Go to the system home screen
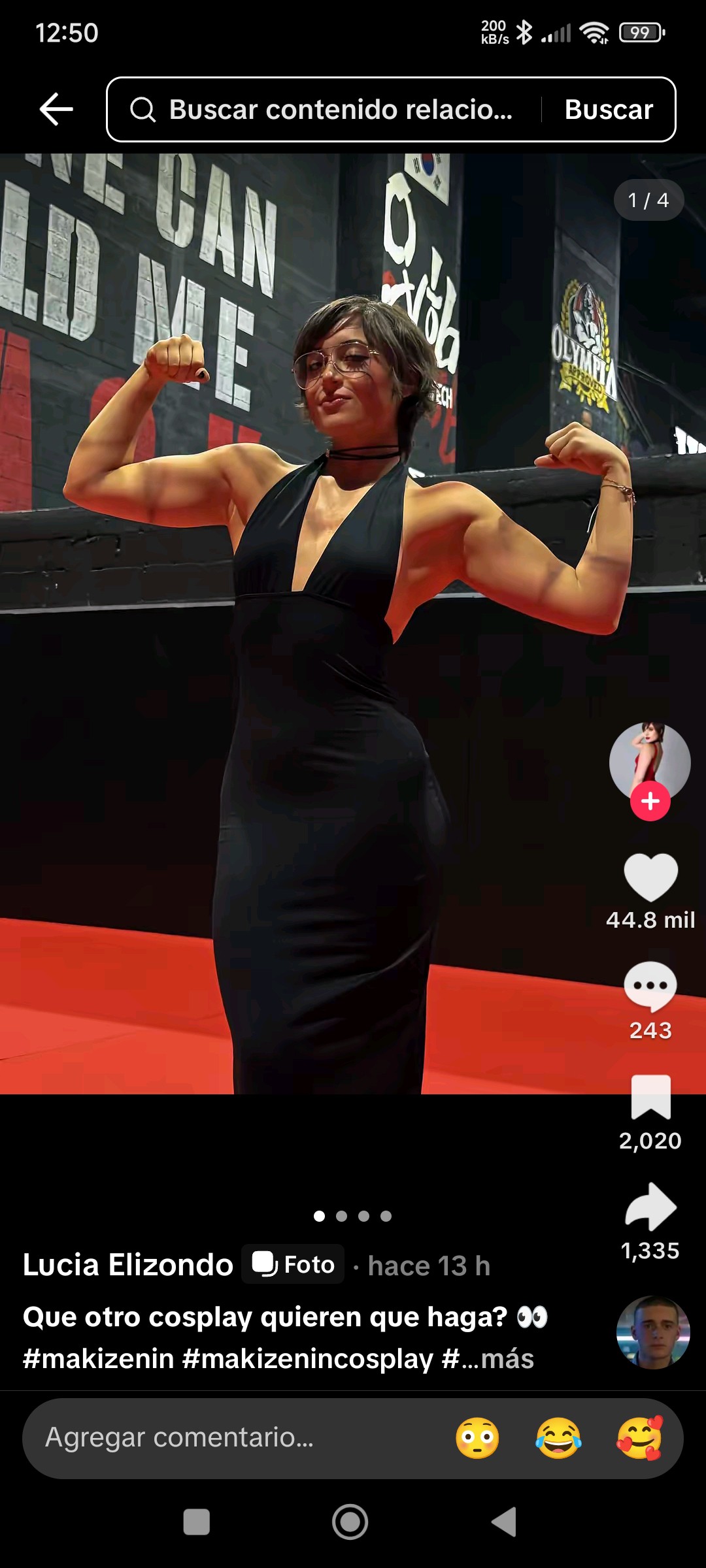The height and width of the screenshot is (1568, 706). 350,1522
